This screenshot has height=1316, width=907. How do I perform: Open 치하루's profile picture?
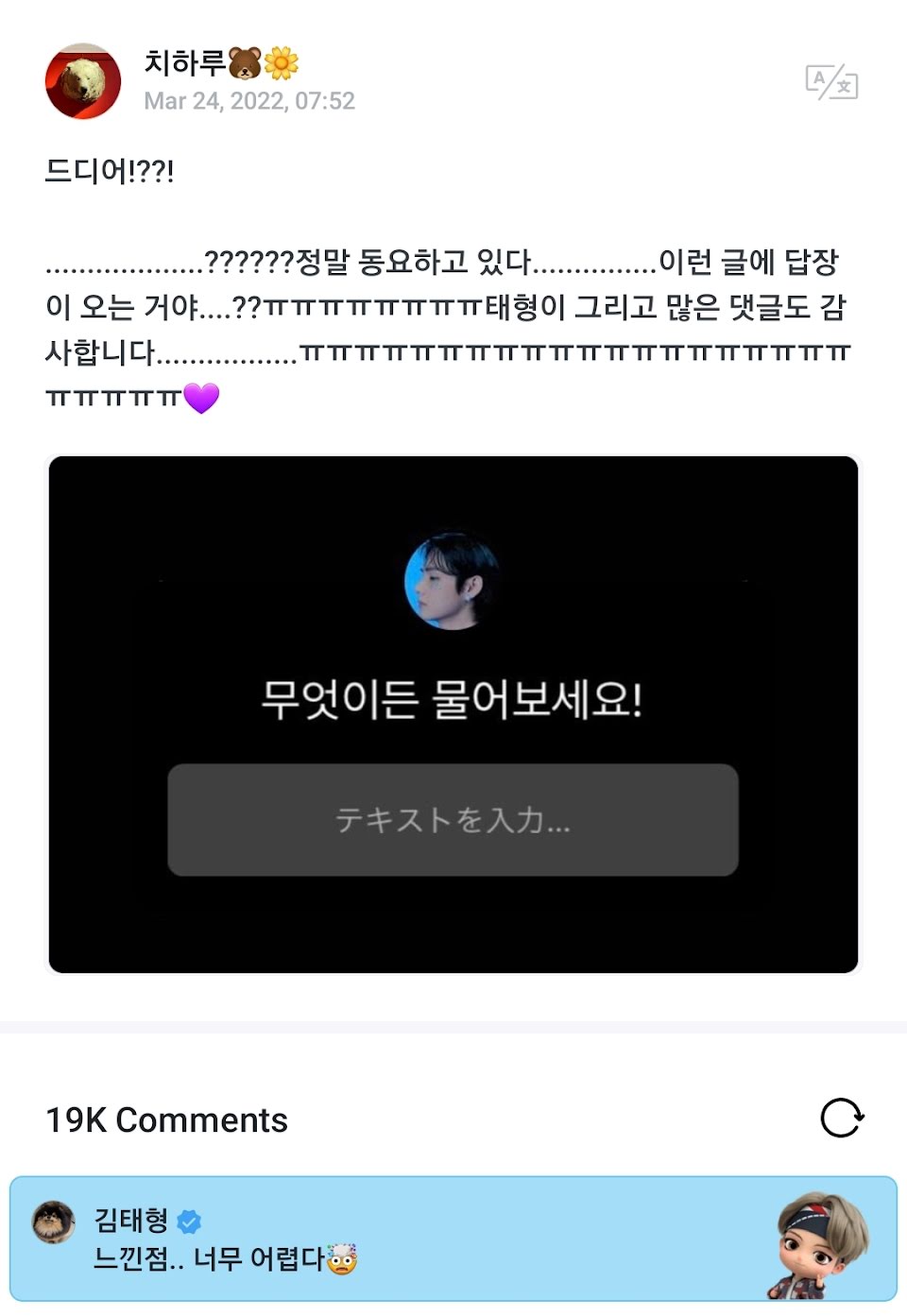83,81
